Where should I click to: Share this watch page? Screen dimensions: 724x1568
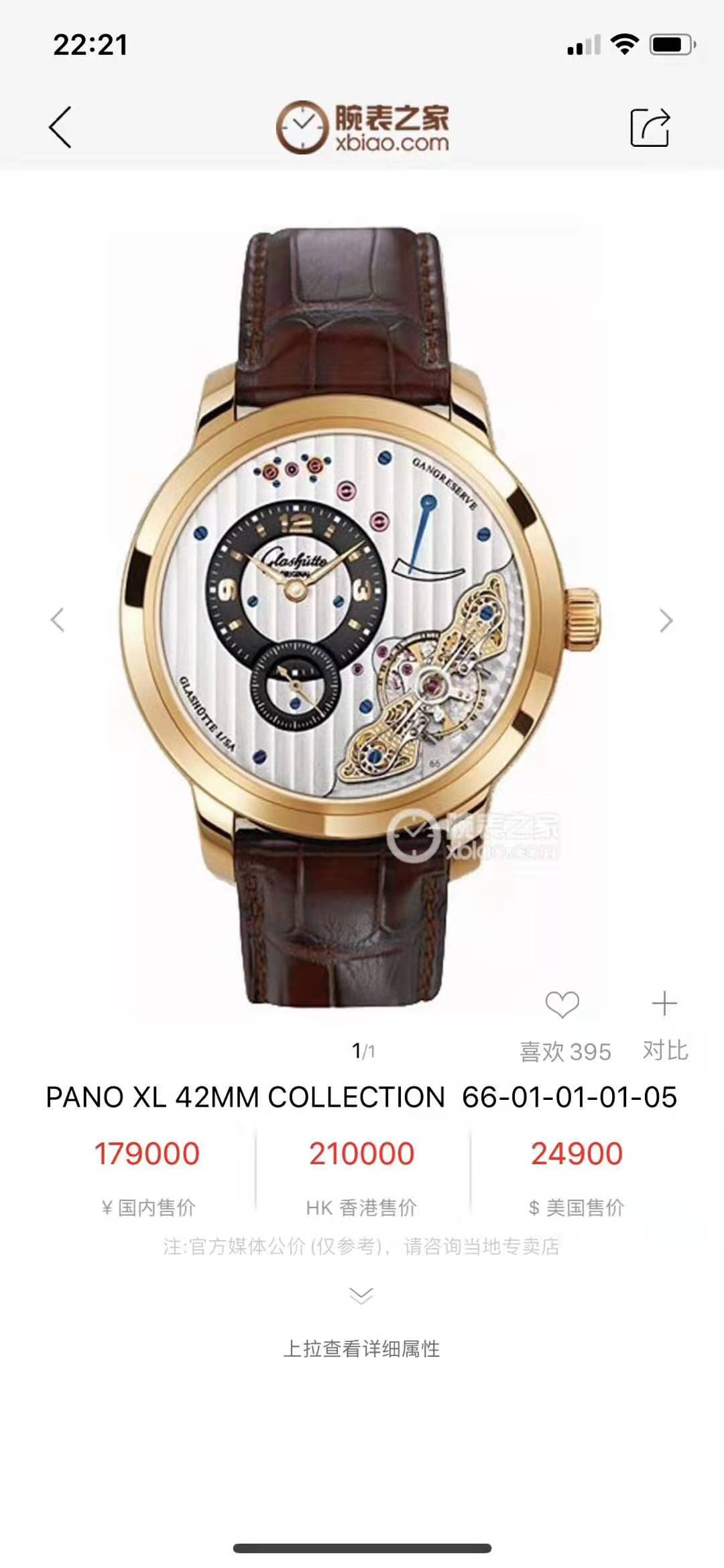click(650, 127)
